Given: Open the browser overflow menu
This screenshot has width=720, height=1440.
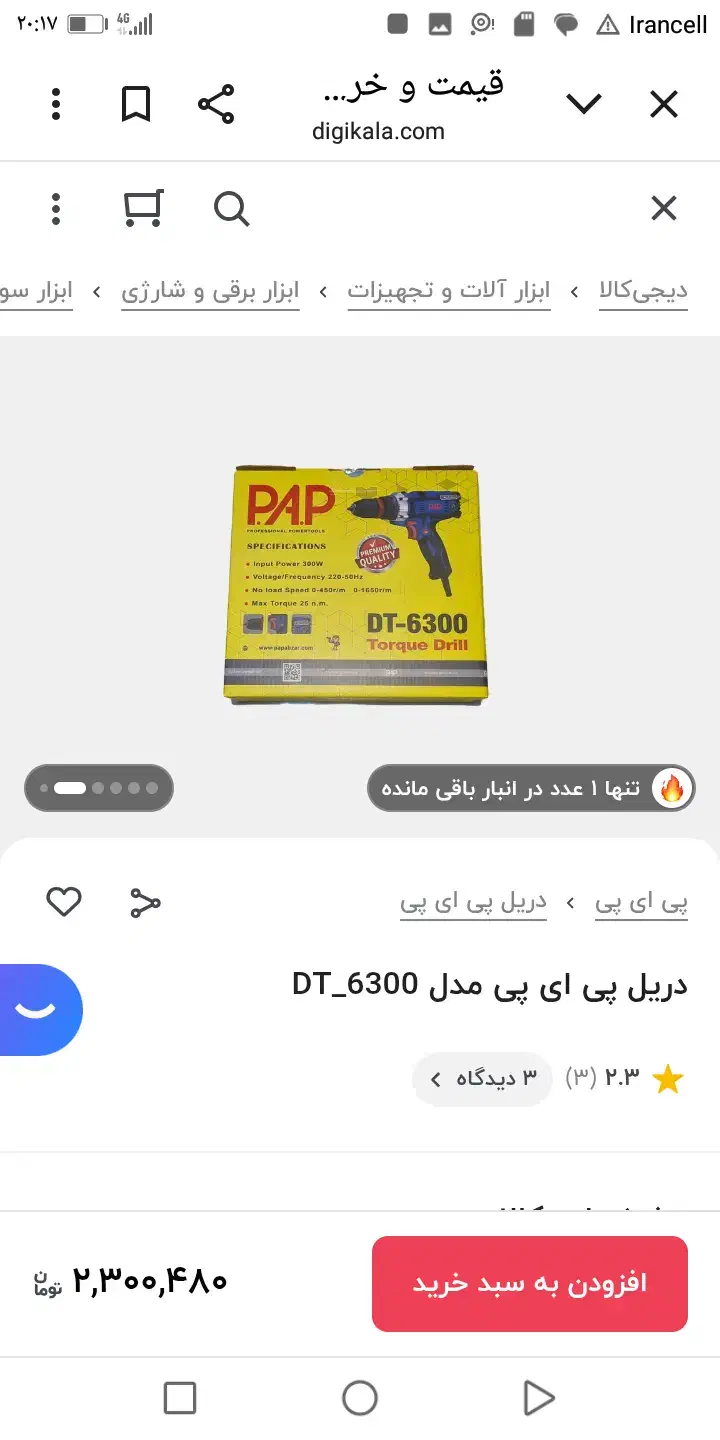Looking at the screenshot, I should coord(56,104).
